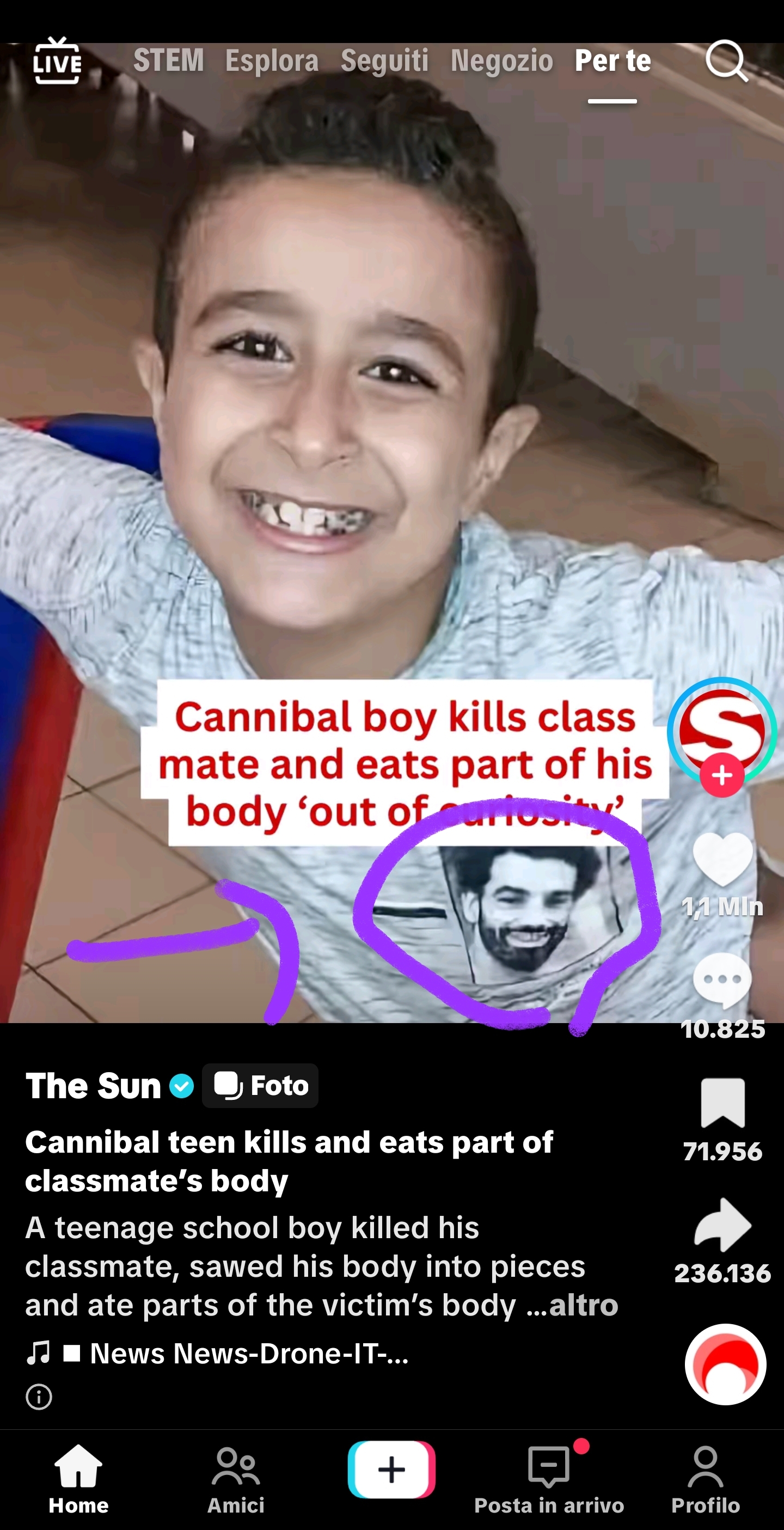The image size is (784, 1530).
Task: Share this post with the arrow
Action: [722, 1224]
